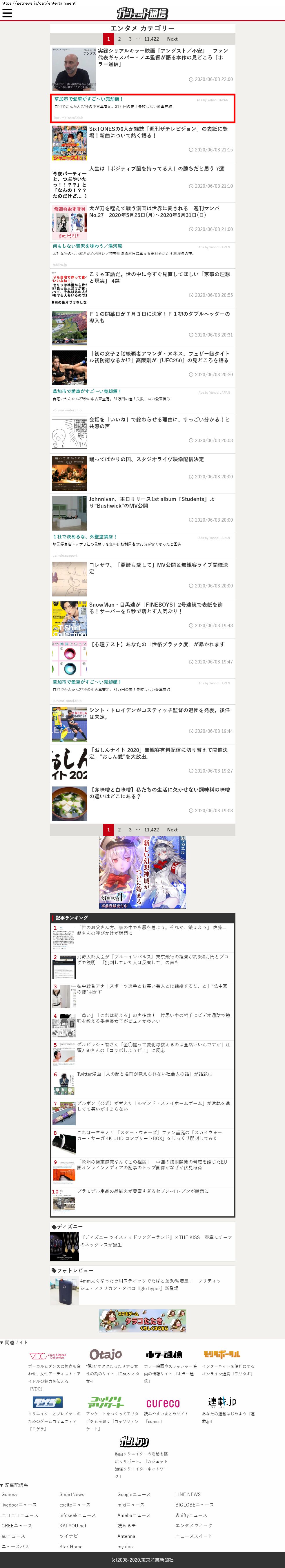This screenshot has height=1568, width=285.
Task: Read the 赤味噌と白味噌 article
Action: [159, 793]
